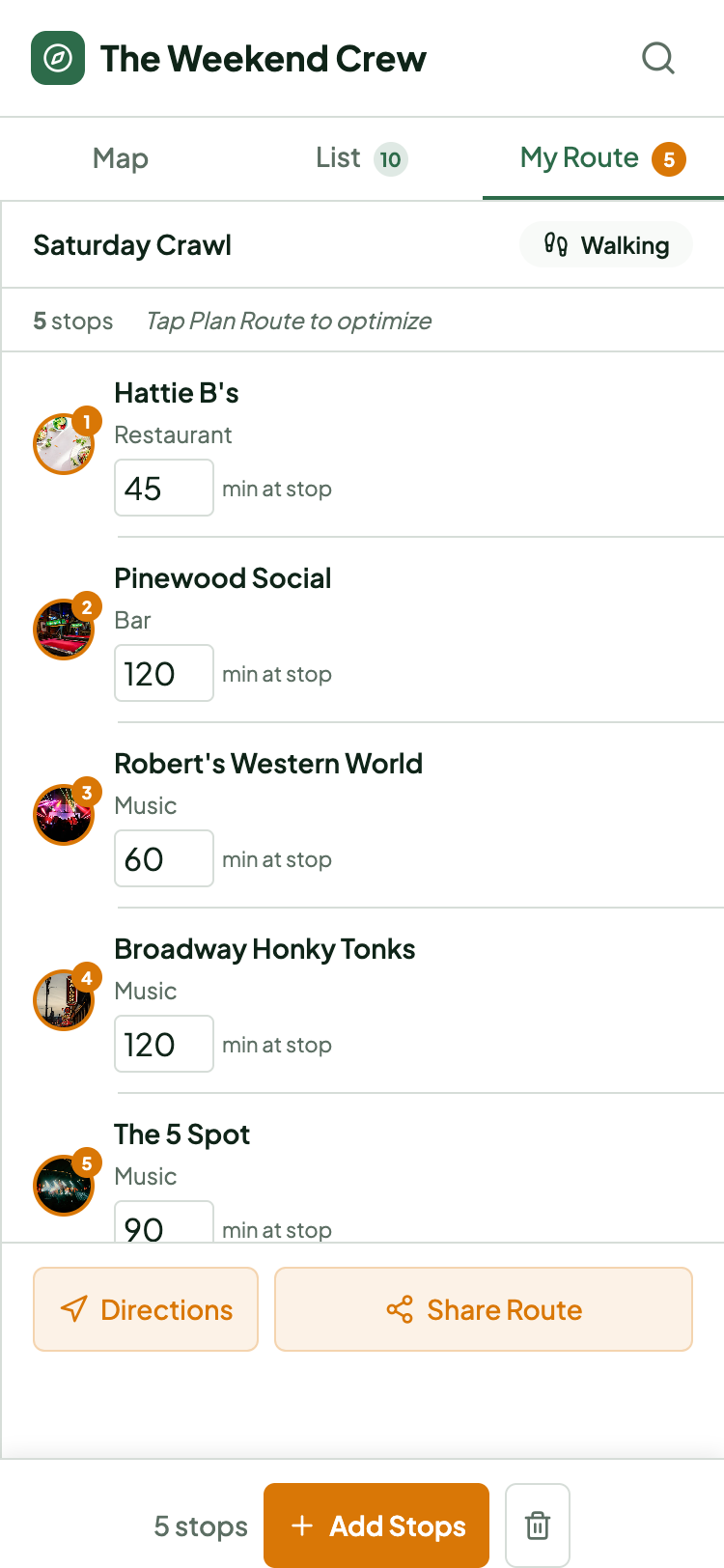Select the Pinewood Social photo thumbnail

[x=63, y=629]
